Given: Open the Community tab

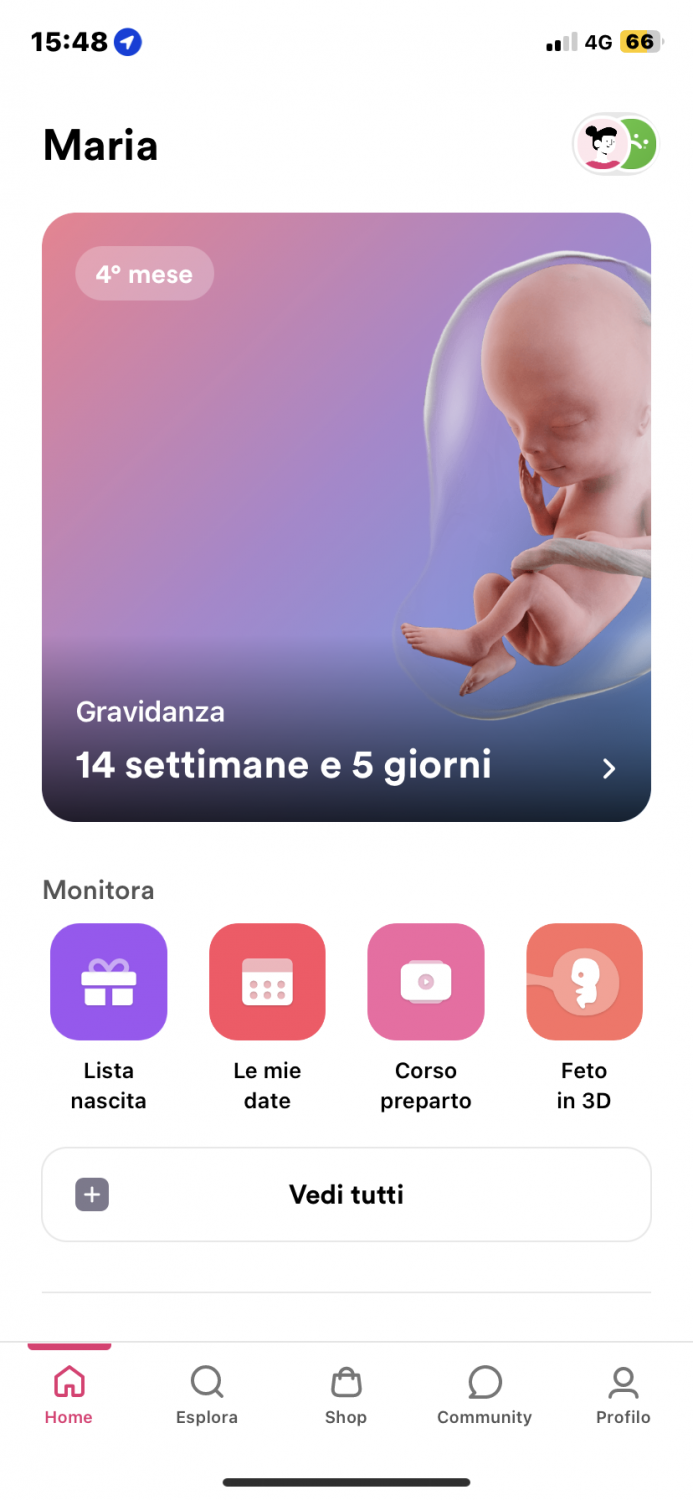Looking at the screenshot, I should (484, 1394).
